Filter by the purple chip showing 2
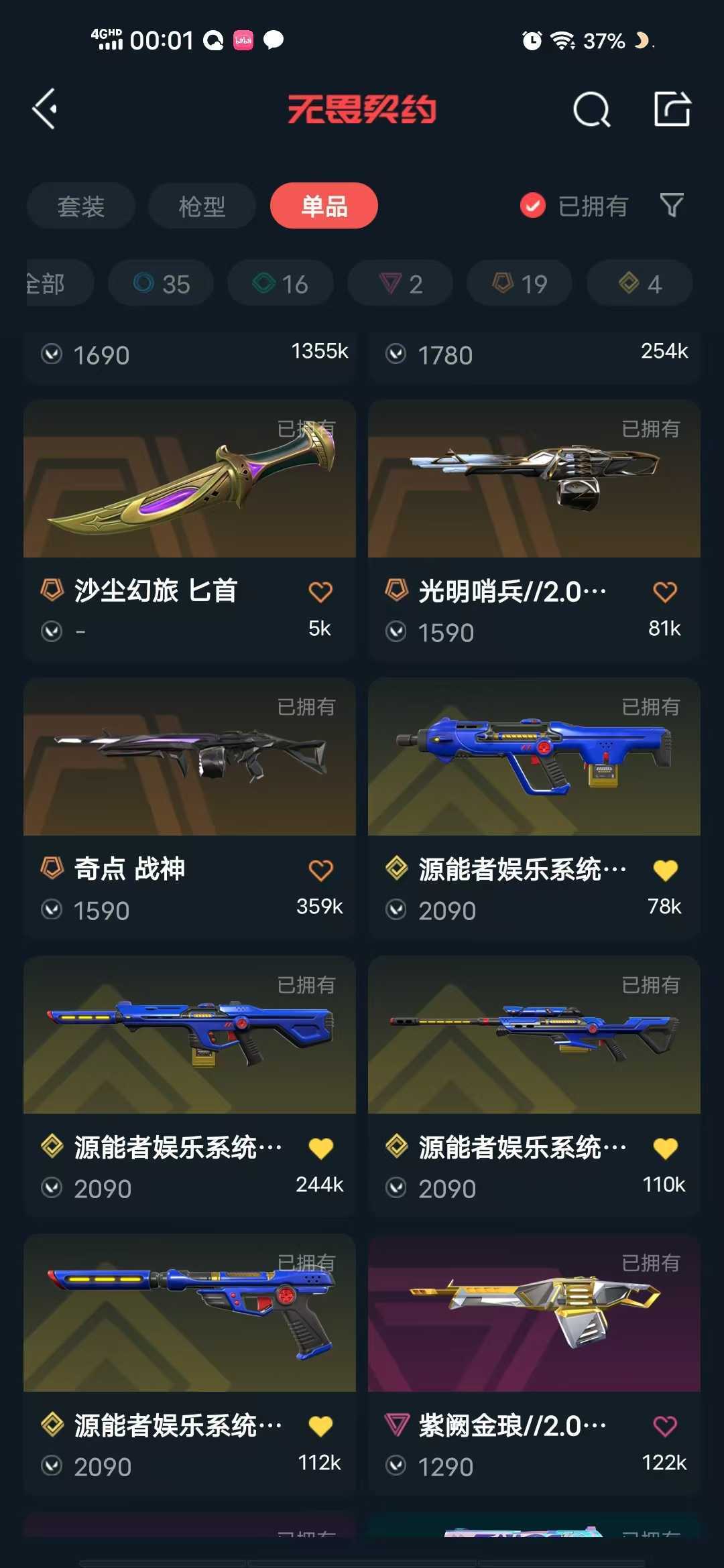The width and height of the screenshot is (724, 1568). point(400,283)
